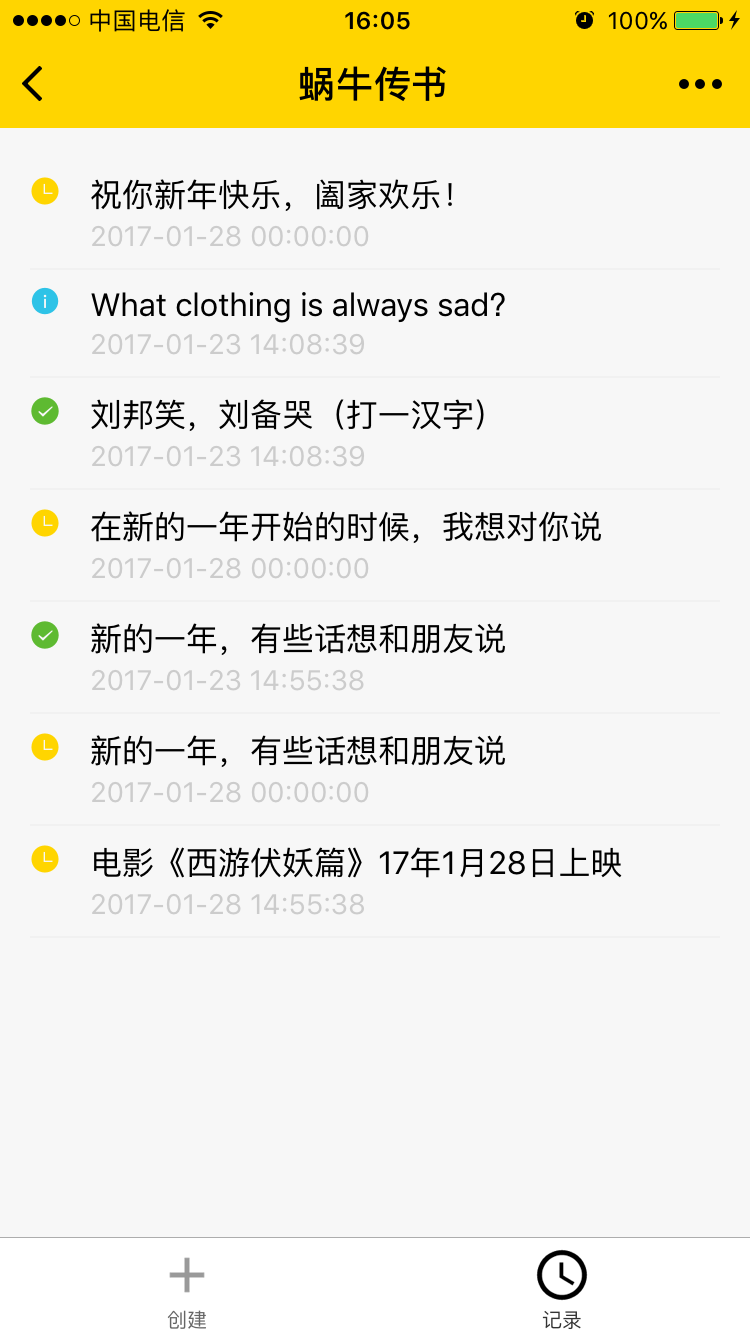Open the 祝你新年快乐，阖家欢乐 message
Viewport: 750px width, 1334px height.
click(375, 214)
